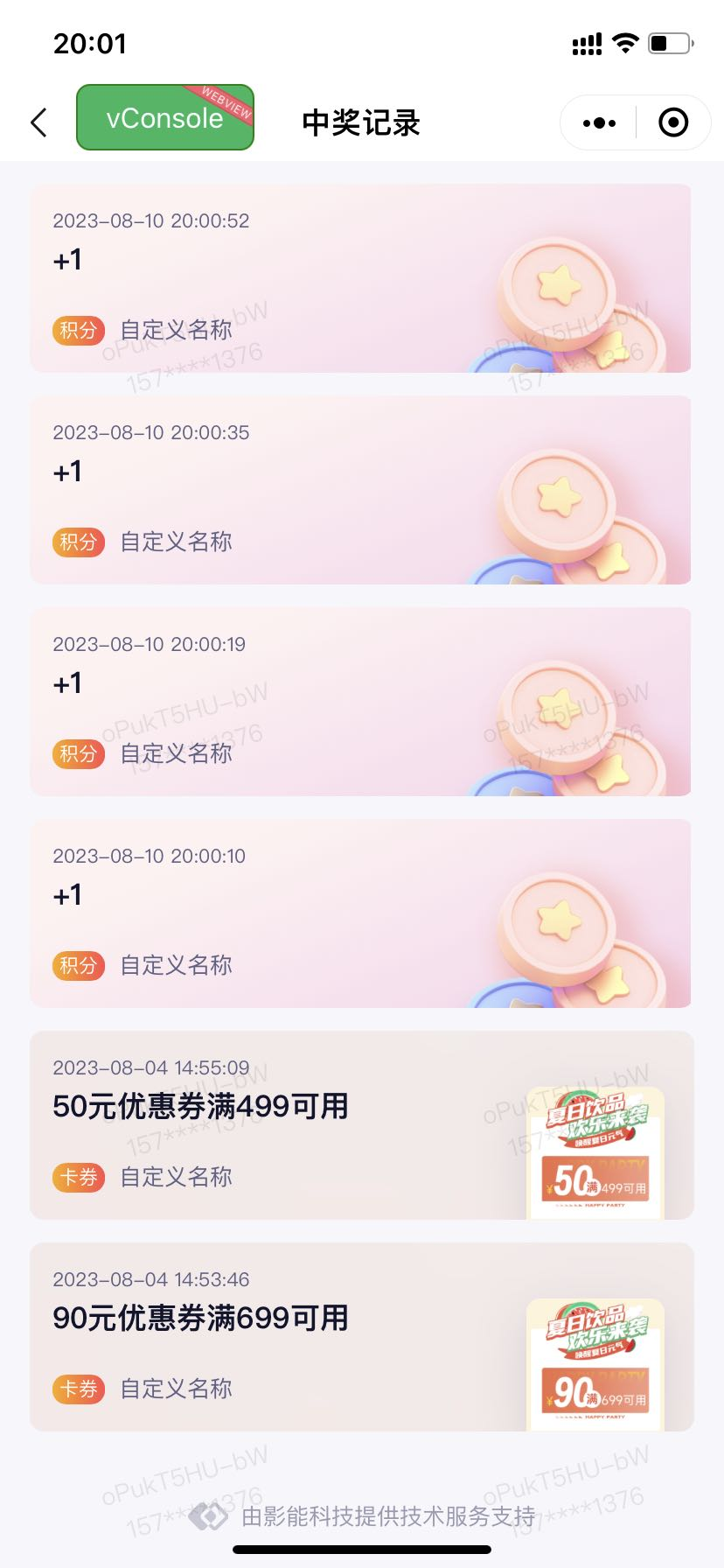
Task: Go back from the 中奖记录 page
Action: 39,122
